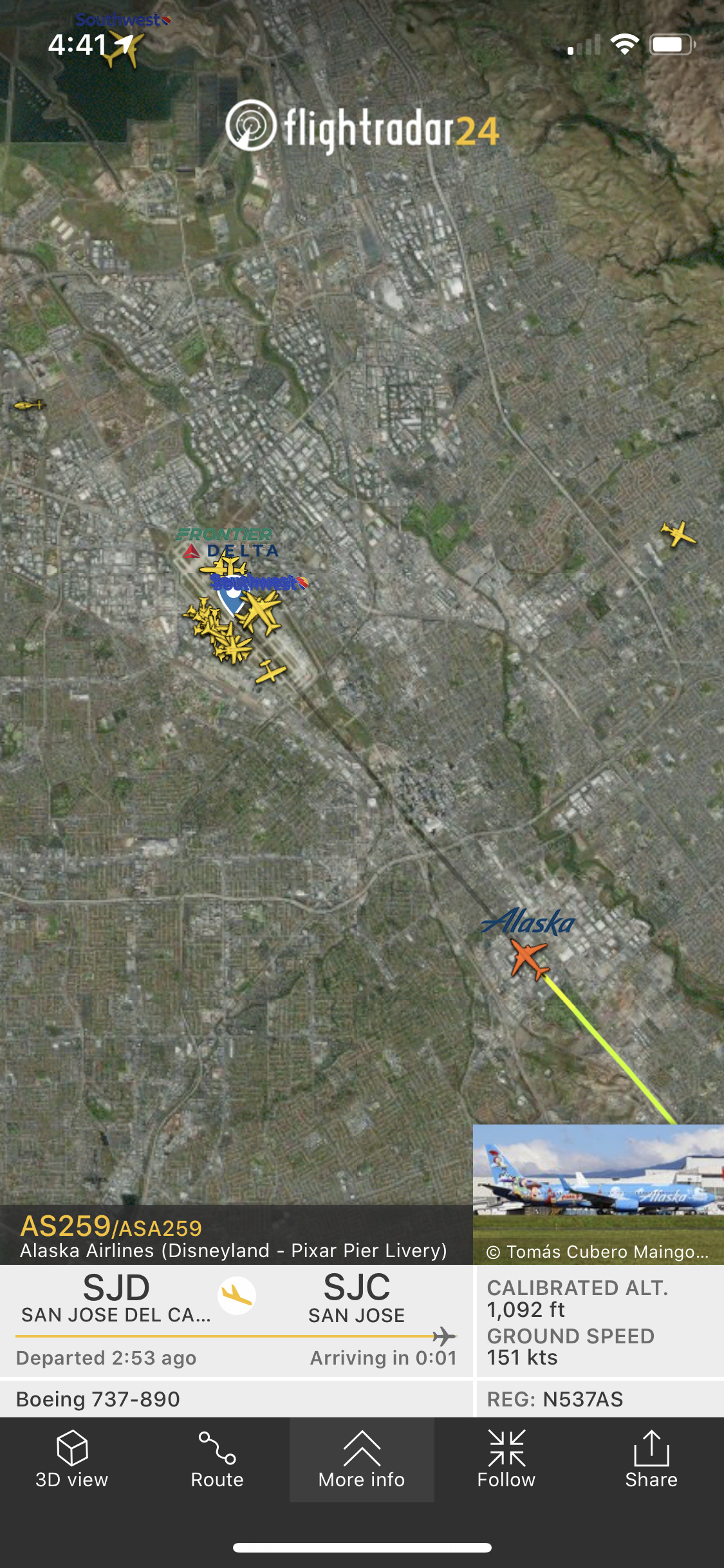Expand More info panel
The width and height of the screenshot is (724, 1568).
[362, 1460]
